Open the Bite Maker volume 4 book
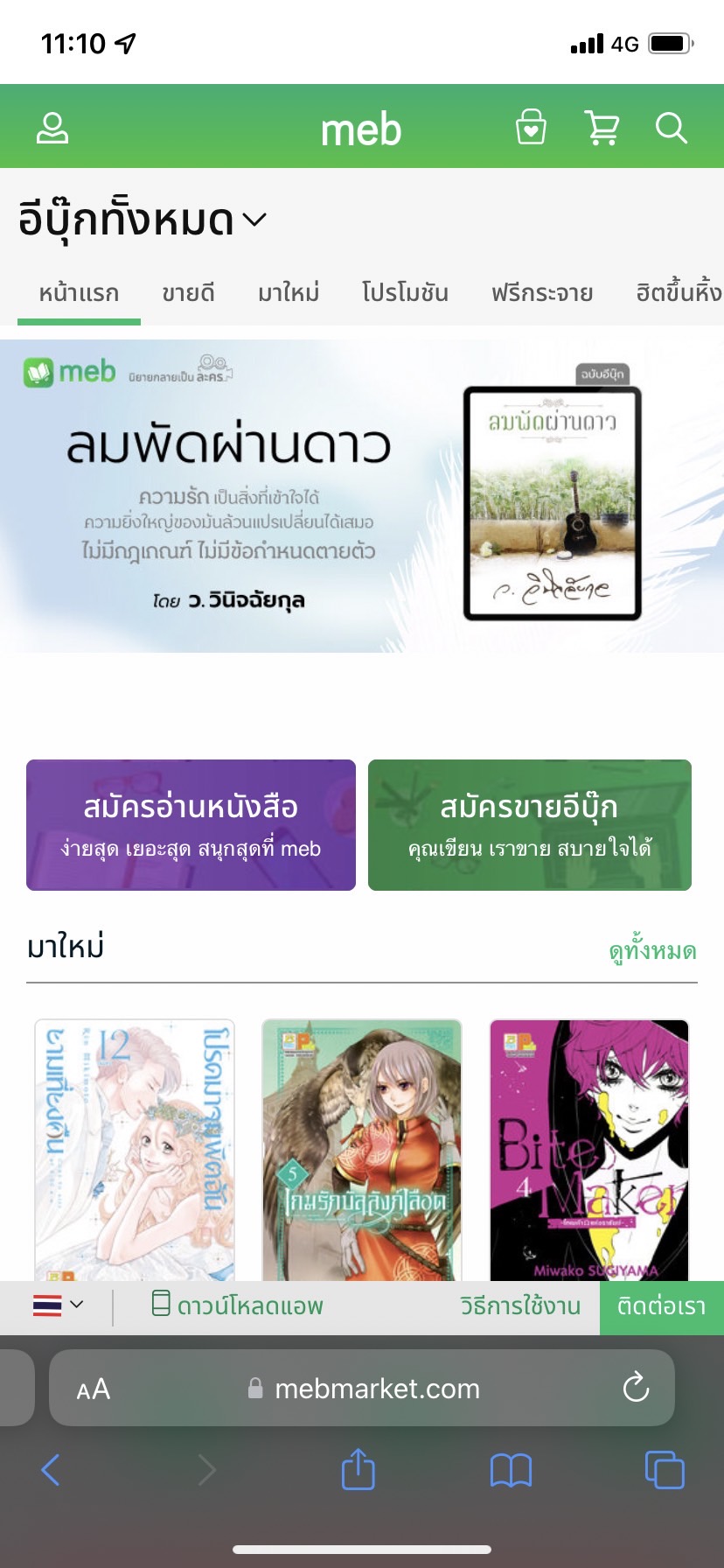The width and height of the screenshot is (724, 1568). tap(589, 1150)
